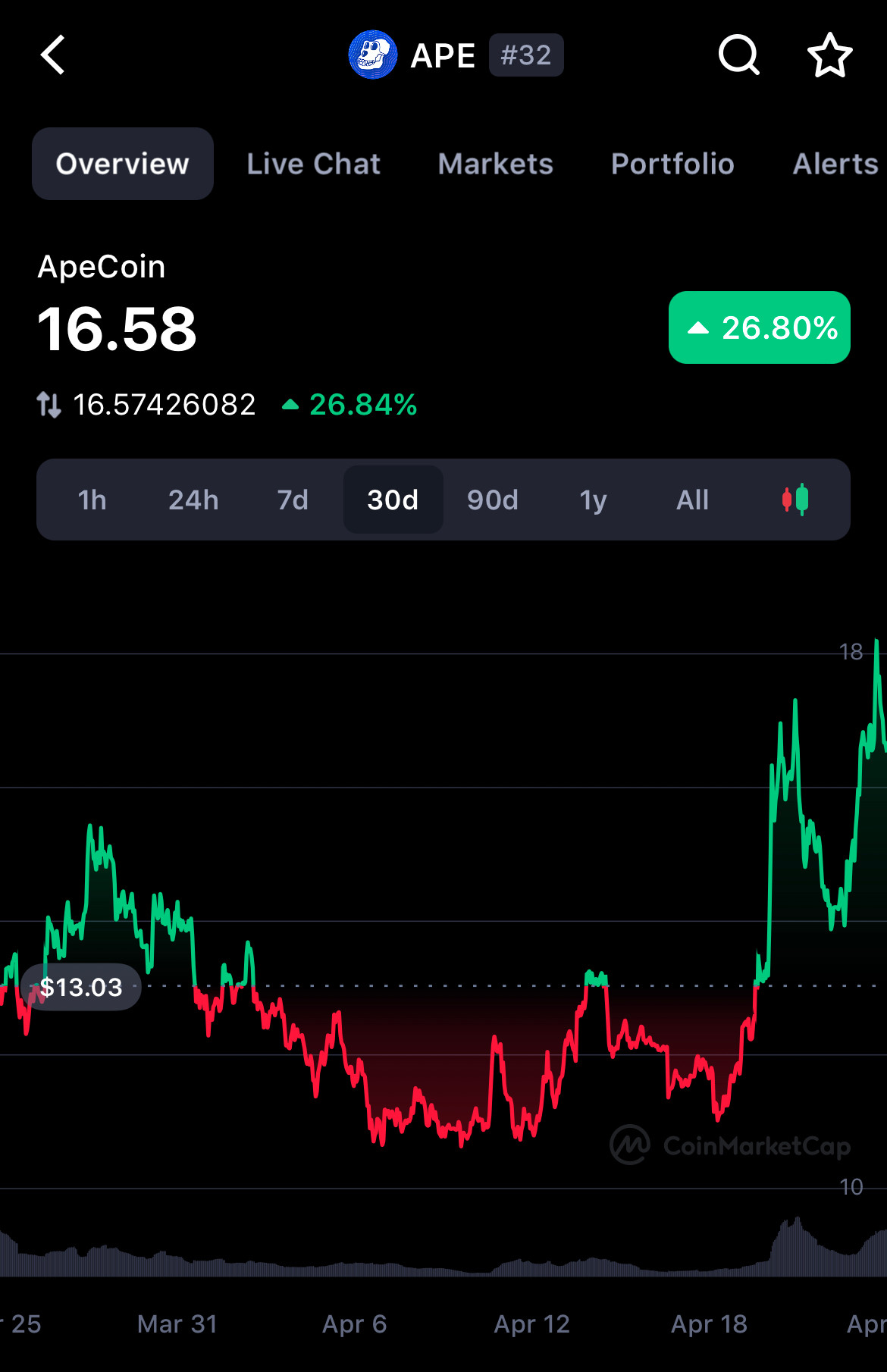
Task: Switch to the Portfolio tab
Action: click(x=672, y=164)
